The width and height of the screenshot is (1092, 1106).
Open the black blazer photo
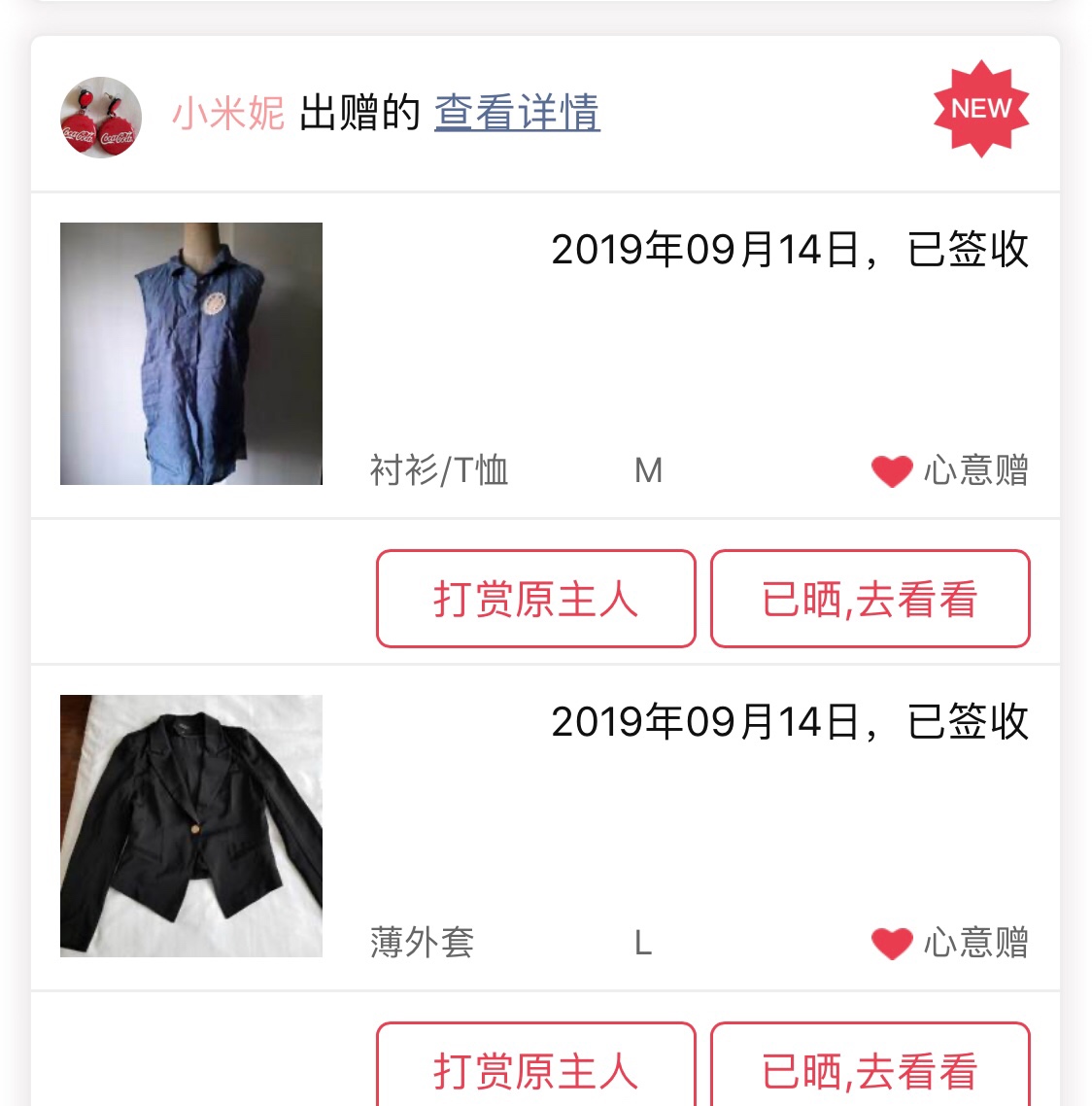191,826
